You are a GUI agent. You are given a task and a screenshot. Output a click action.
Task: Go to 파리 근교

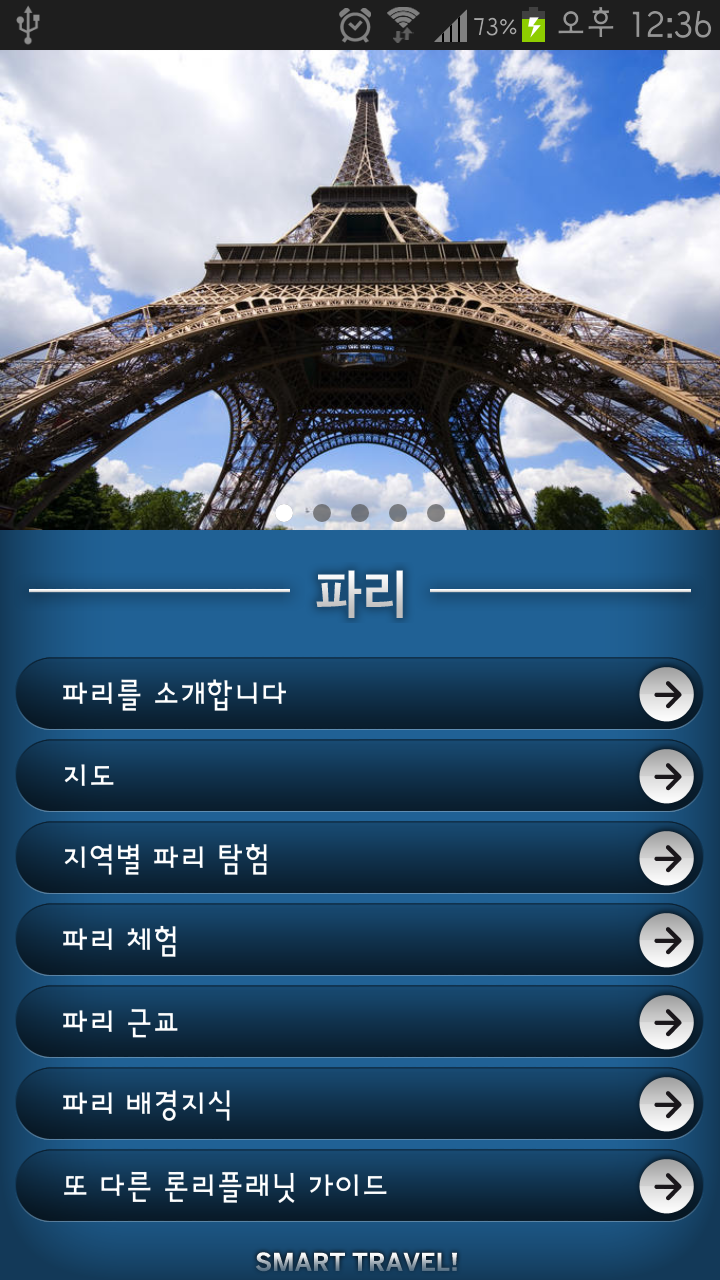(358, 1022)
